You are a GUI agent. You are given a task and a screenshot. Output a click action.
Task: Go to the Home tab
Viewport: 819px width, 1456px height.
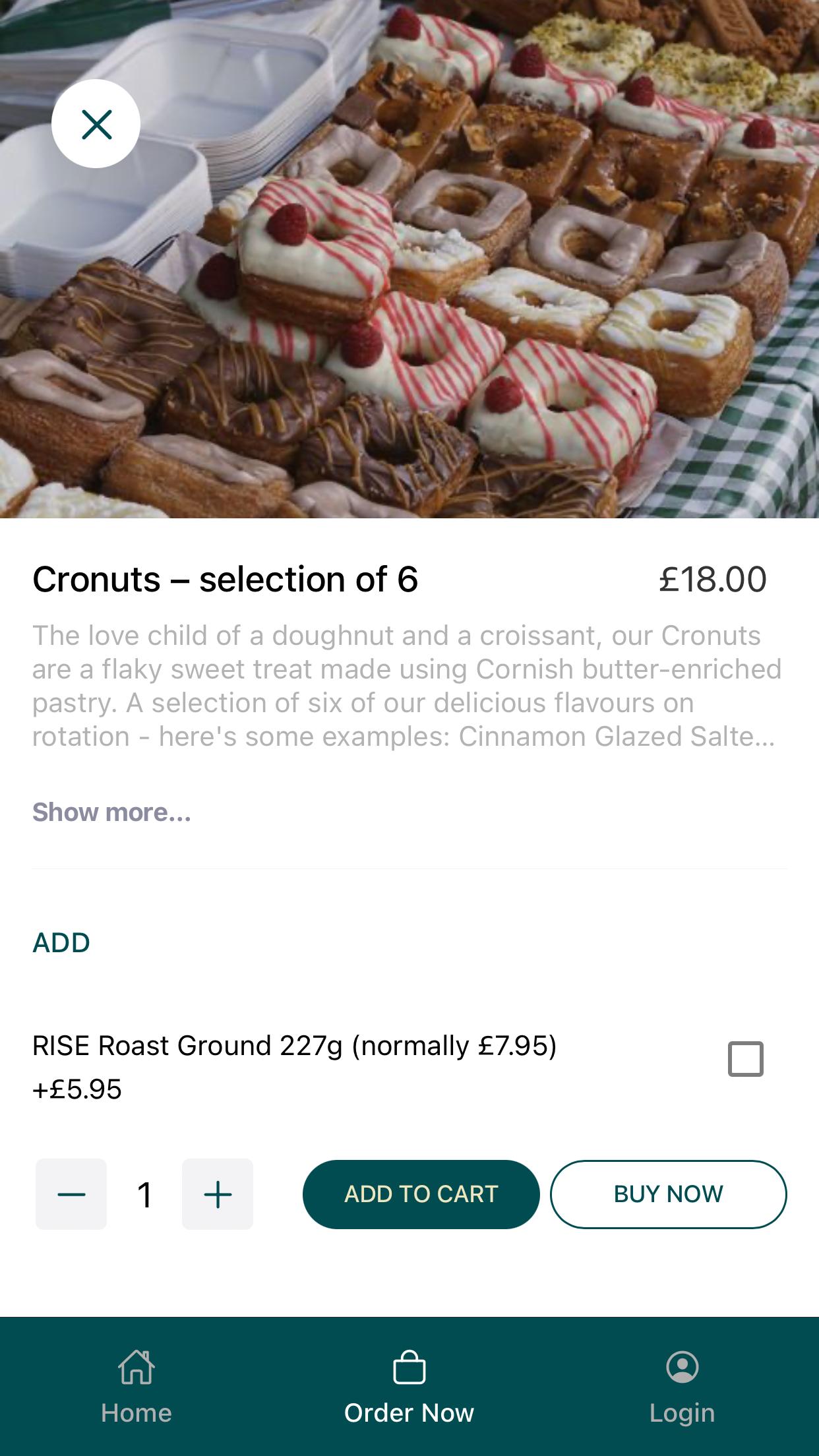click(136, 1386)
